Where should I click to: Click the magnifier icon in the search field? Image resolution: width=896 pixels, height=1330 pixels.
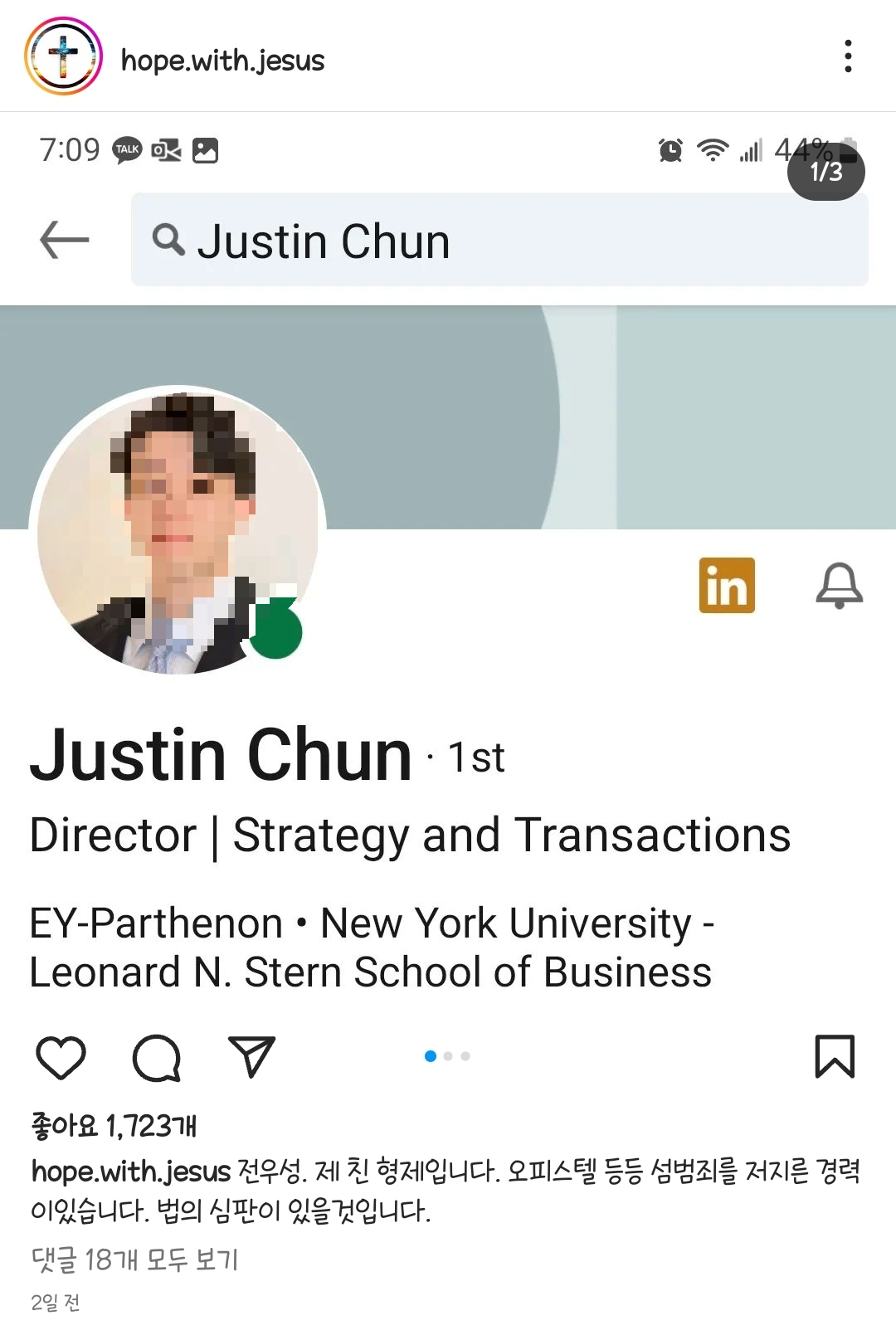click(x=170, y=241)
